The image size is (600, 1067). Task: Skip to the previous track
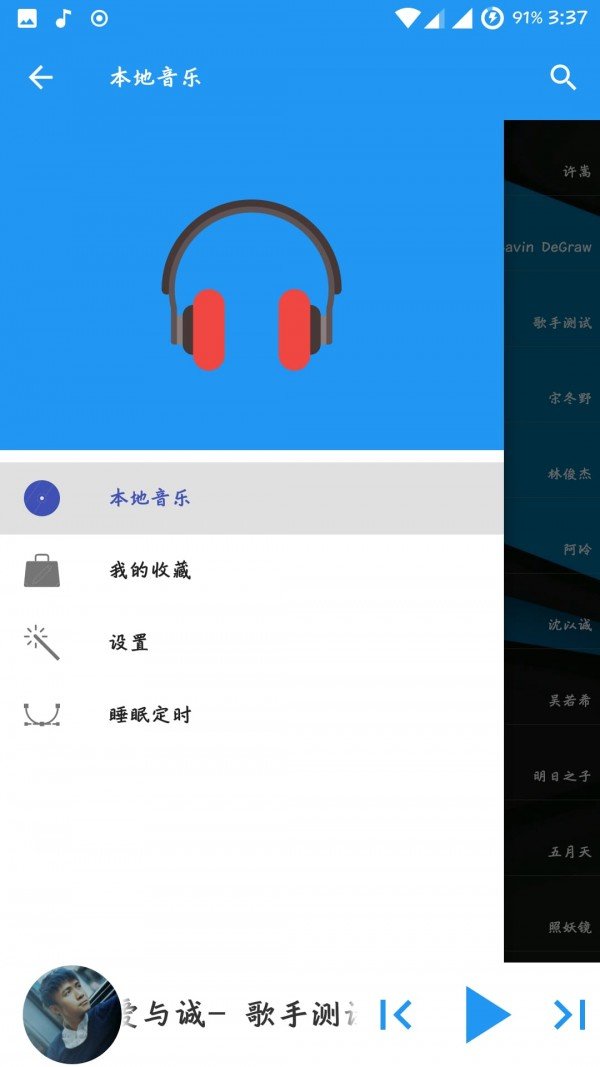coord(396,1015)
